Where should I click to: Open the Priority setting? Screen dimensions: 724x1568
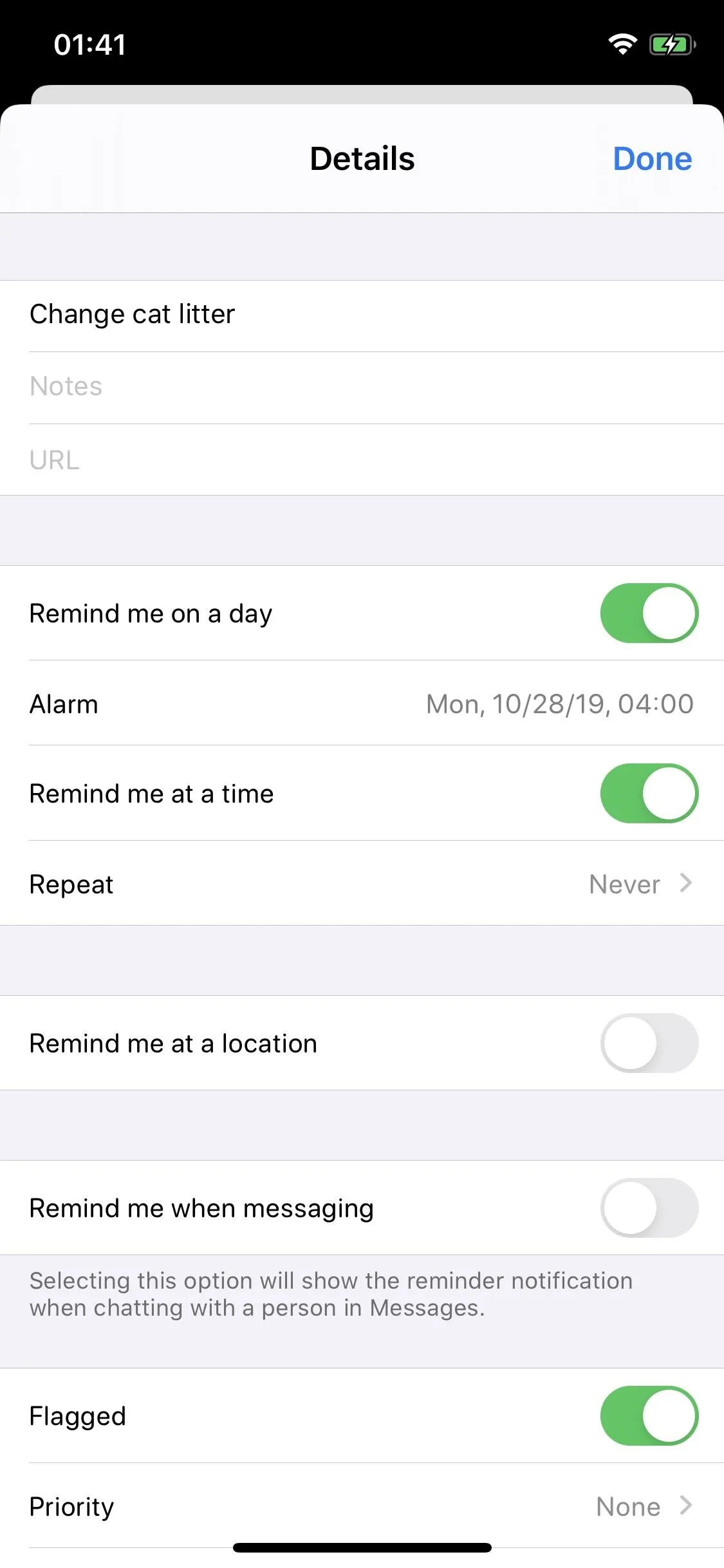pyautogui.click(x=362, y=1506)
